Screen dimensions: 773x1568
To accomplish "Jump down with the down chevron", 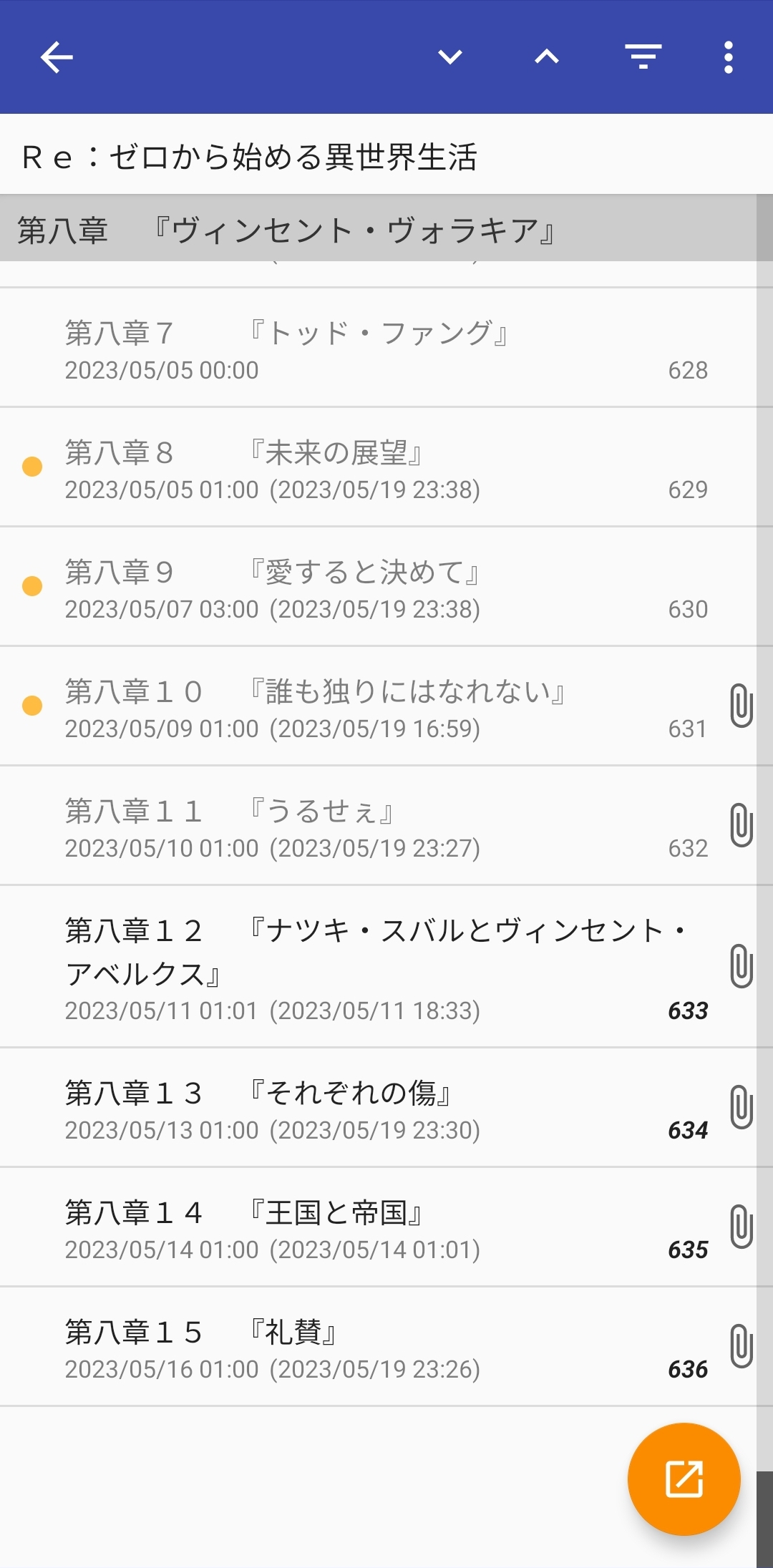I will (450, 57).
